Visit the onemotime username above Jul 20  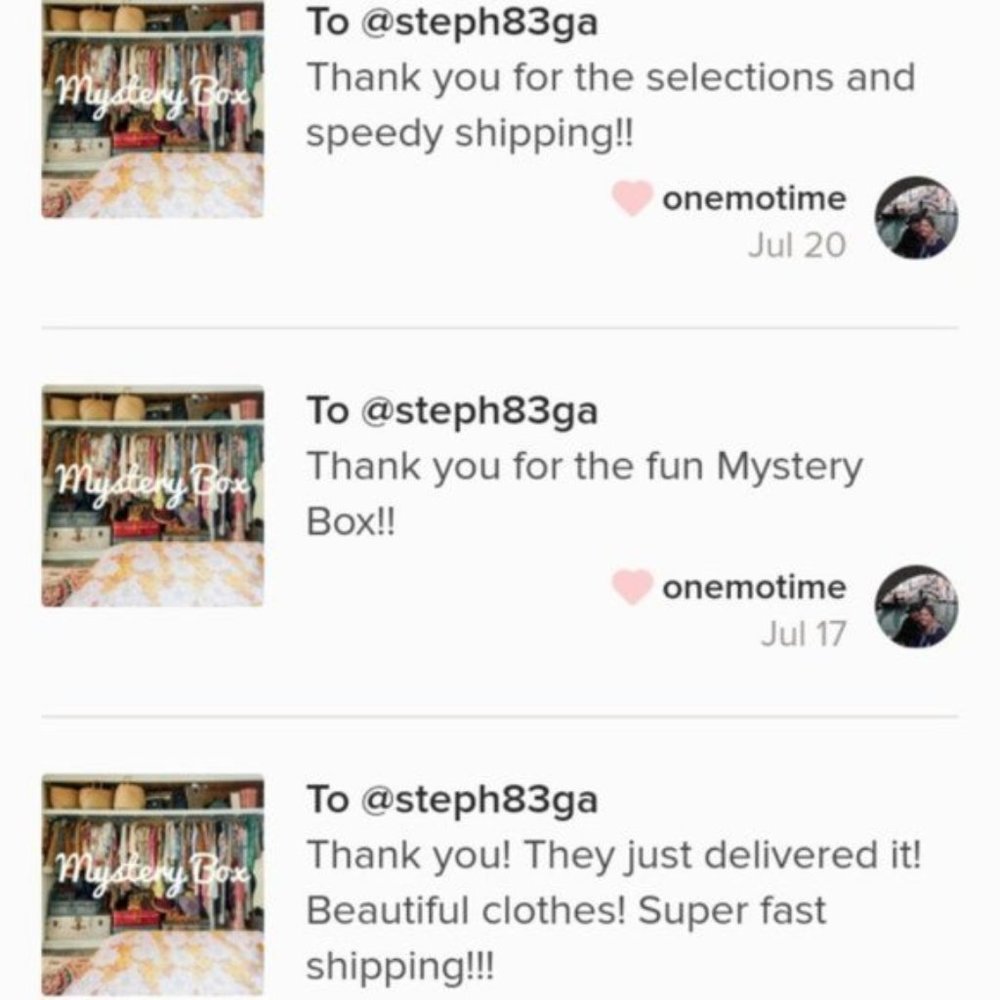click(x=753, y=199)
